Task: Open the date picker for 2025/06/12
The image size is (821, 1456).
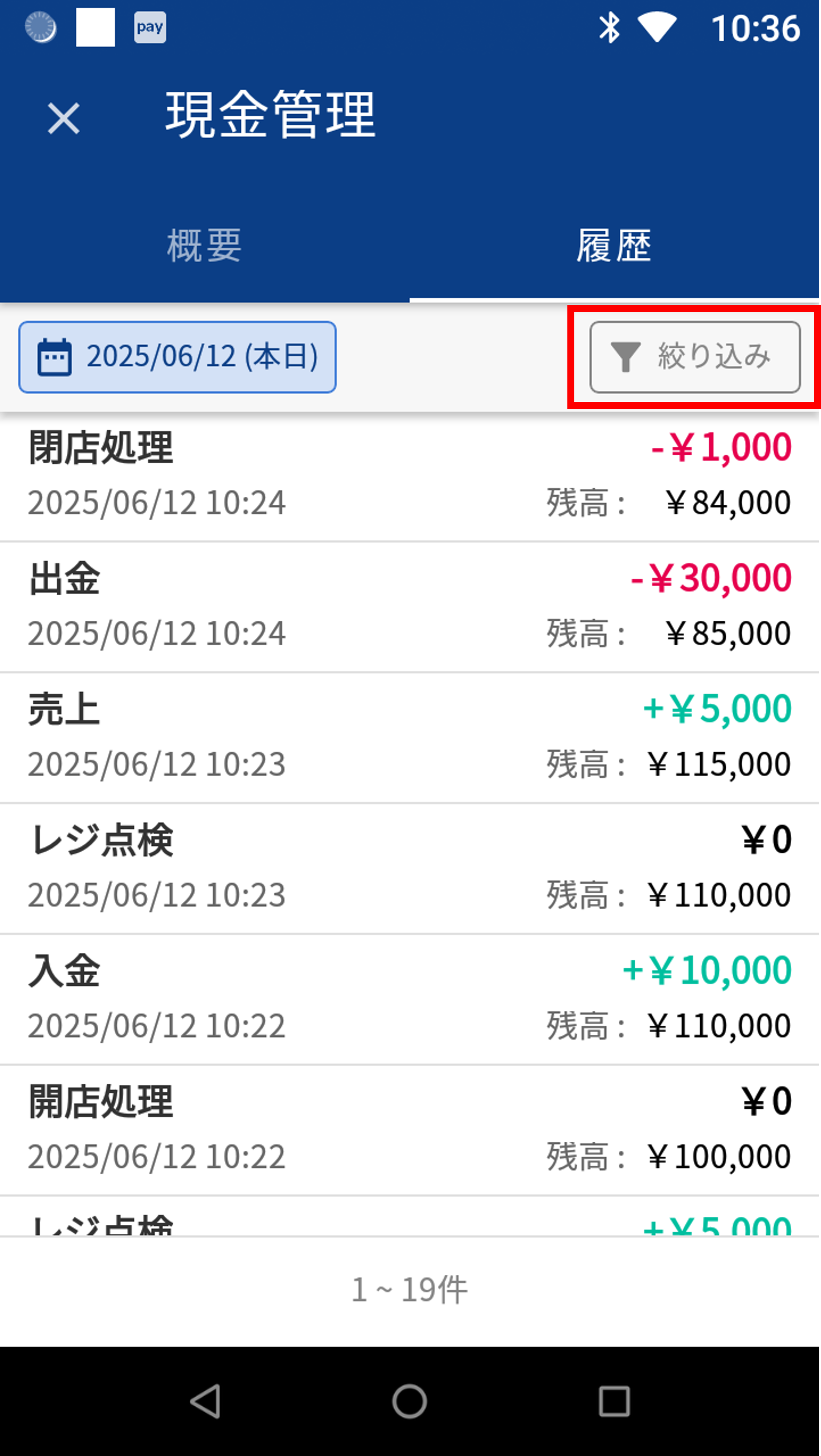Action: (177, 356)
